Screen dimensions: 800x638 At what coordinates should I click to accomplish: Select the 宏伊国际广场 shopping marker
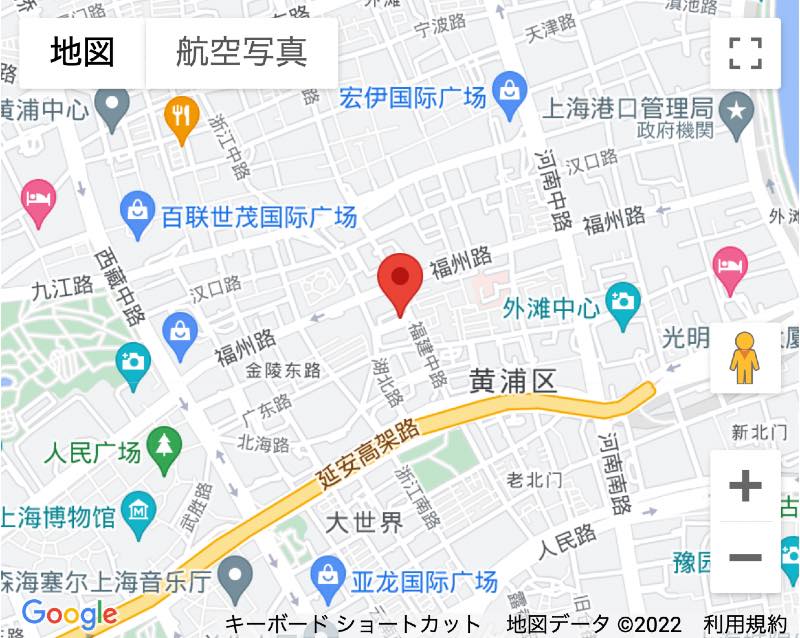pyautogui.click(x=510, y=92)
